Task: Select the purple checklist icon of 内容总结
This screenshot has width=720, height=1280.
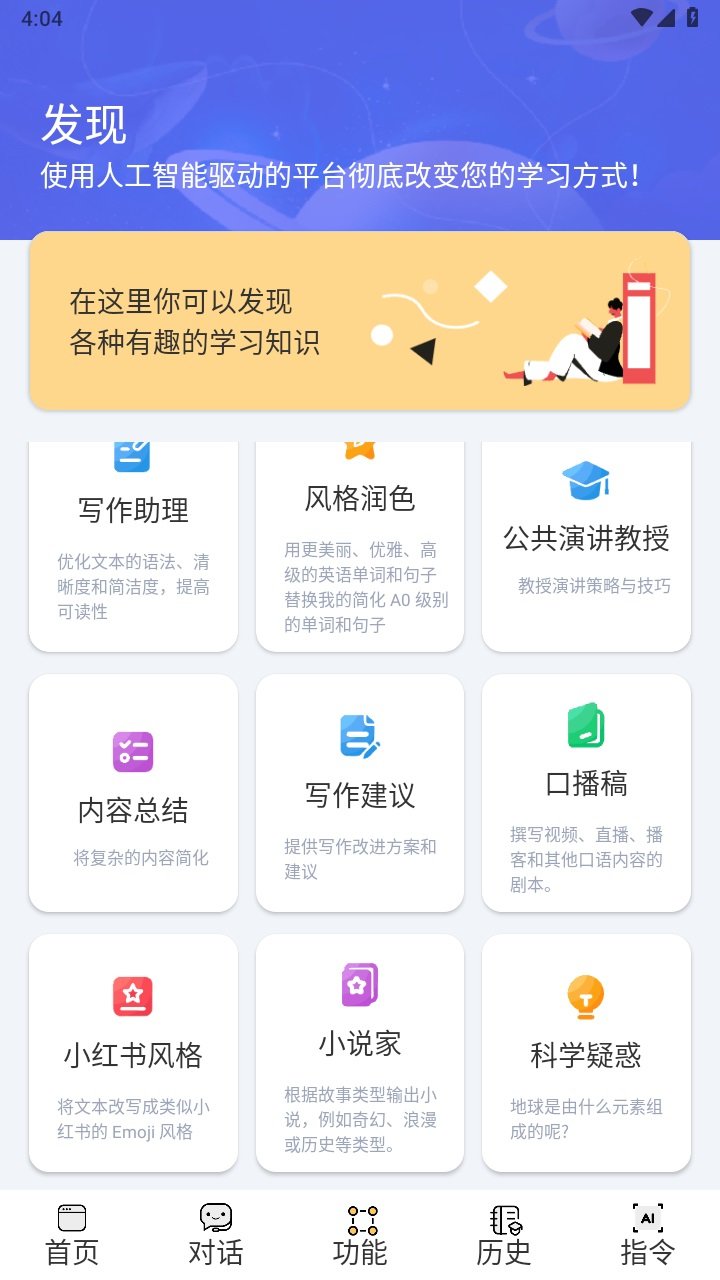Action: pyautogui.click(x=131, y=750)
